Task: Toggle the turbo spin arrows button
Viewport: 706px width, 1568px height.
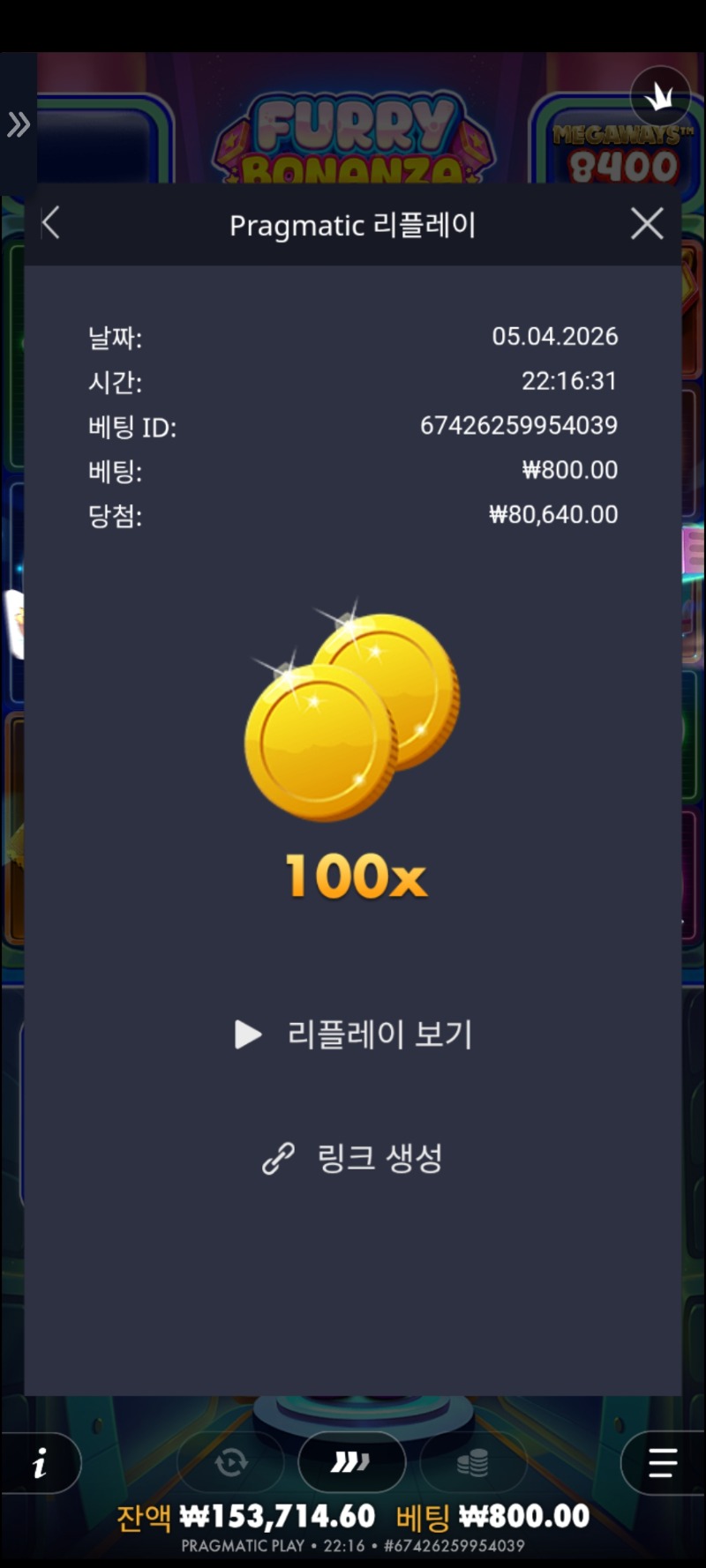Action: [351, 1462]
